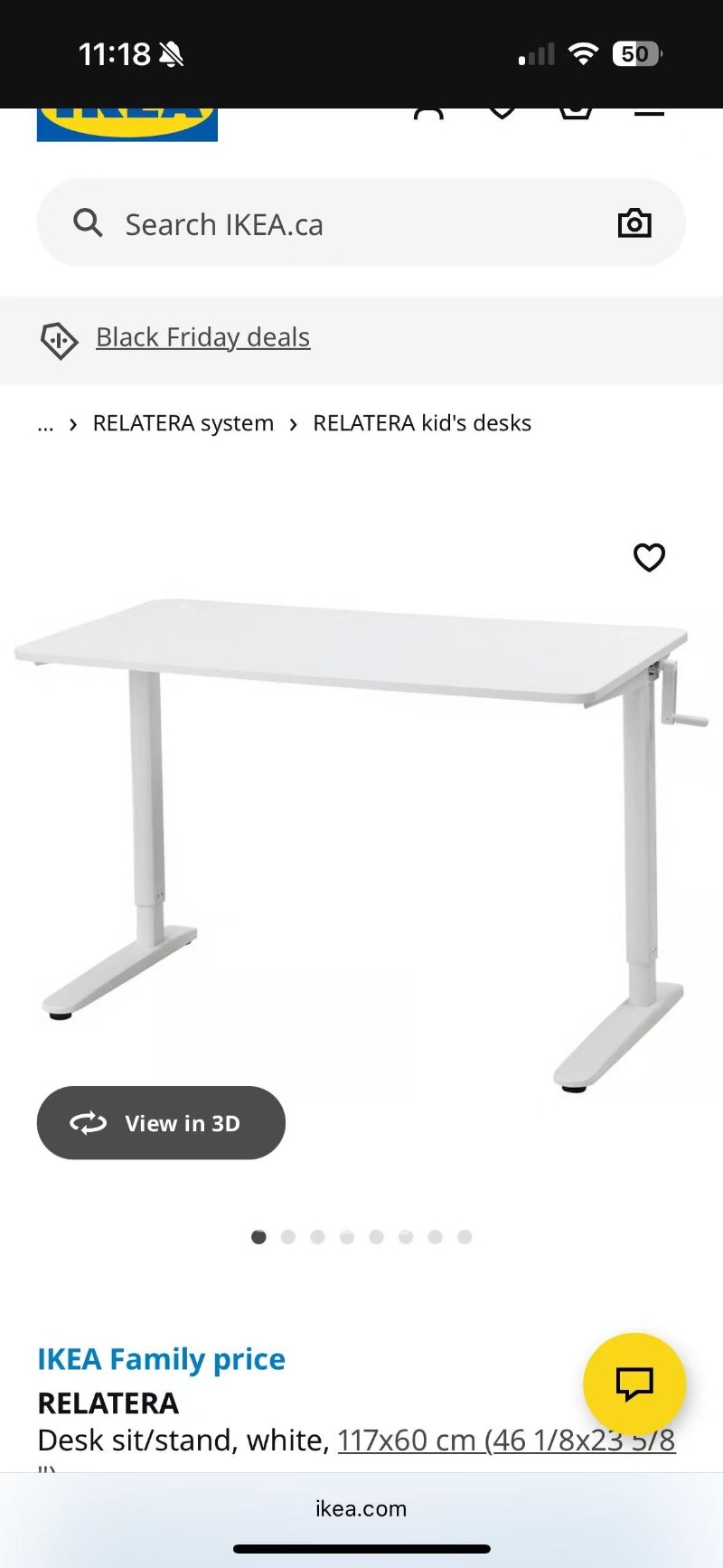
Task: Tap View in 3D button
Action: point(161,1123)
